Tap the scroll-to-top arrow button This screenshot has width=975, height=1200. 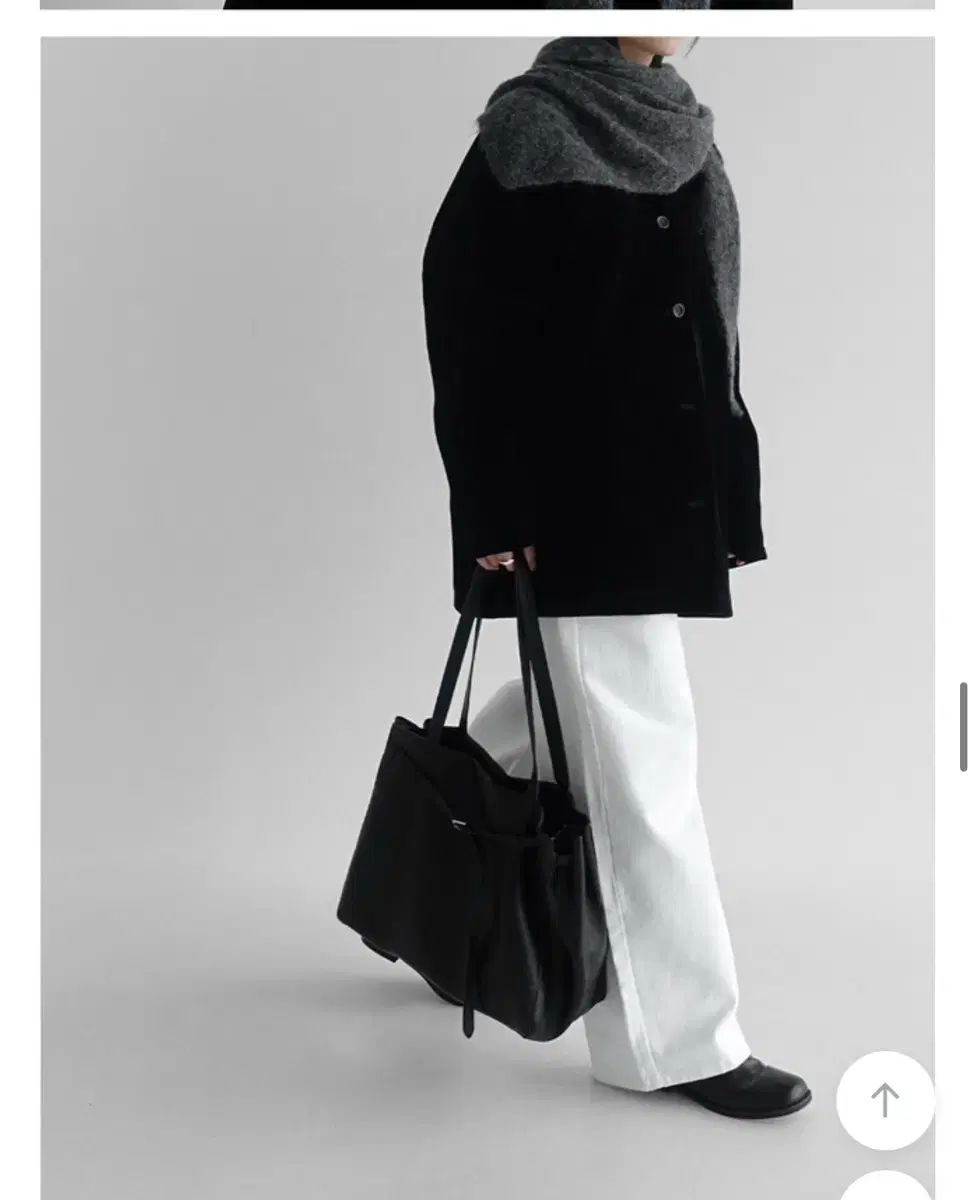click(885, 1100)
